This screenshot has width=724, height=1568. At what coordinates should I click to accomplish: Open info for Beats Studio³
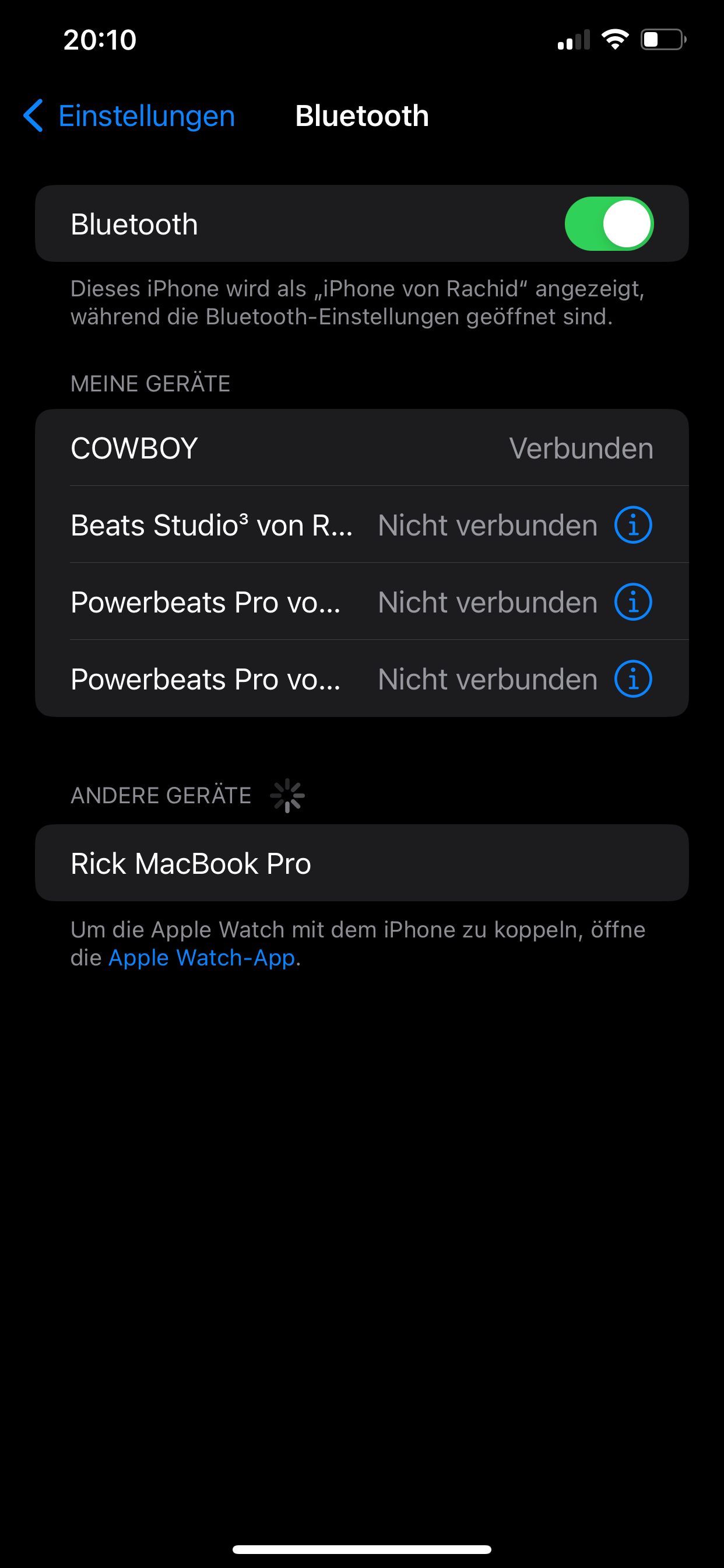click(632, 524)
